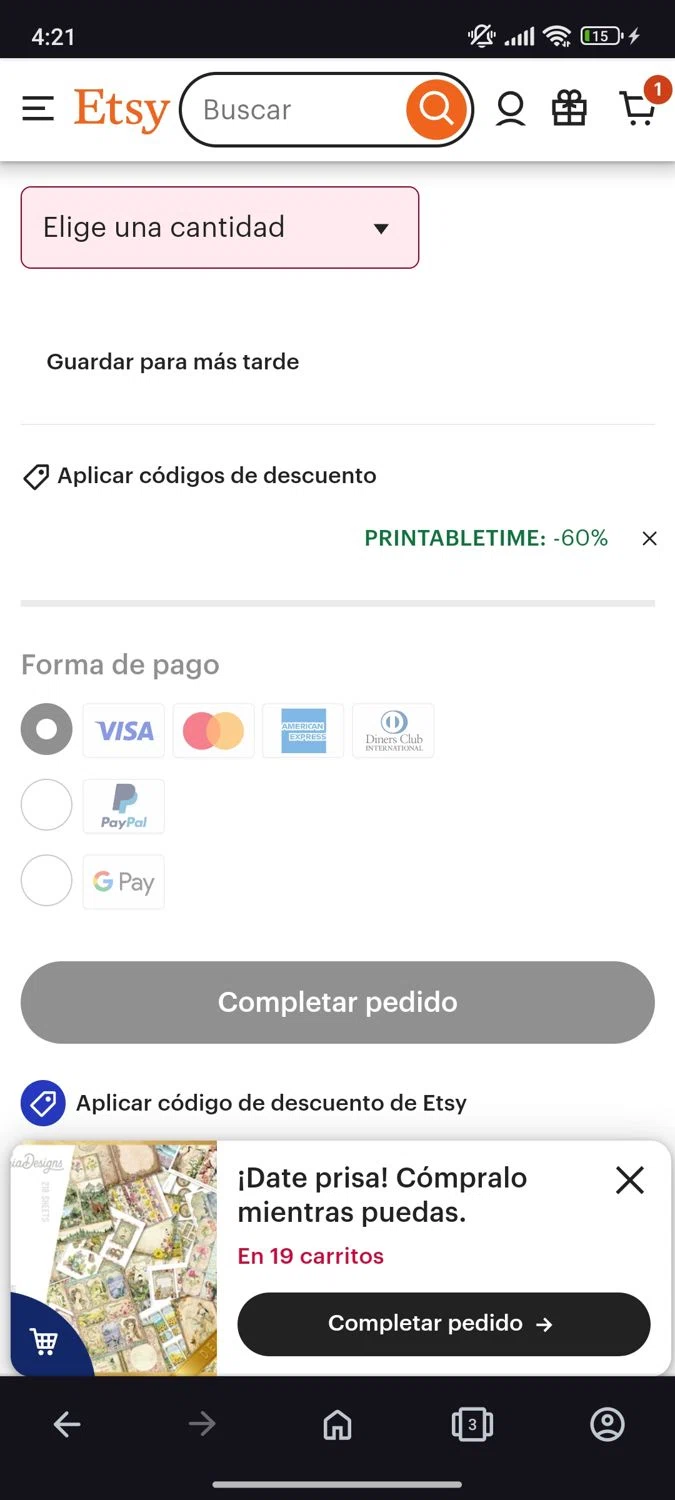Dismiss the ¡Date prisa! banner
Image resolution: width=675 pixels, height=1500 pixels.
tap(630, 1181)
